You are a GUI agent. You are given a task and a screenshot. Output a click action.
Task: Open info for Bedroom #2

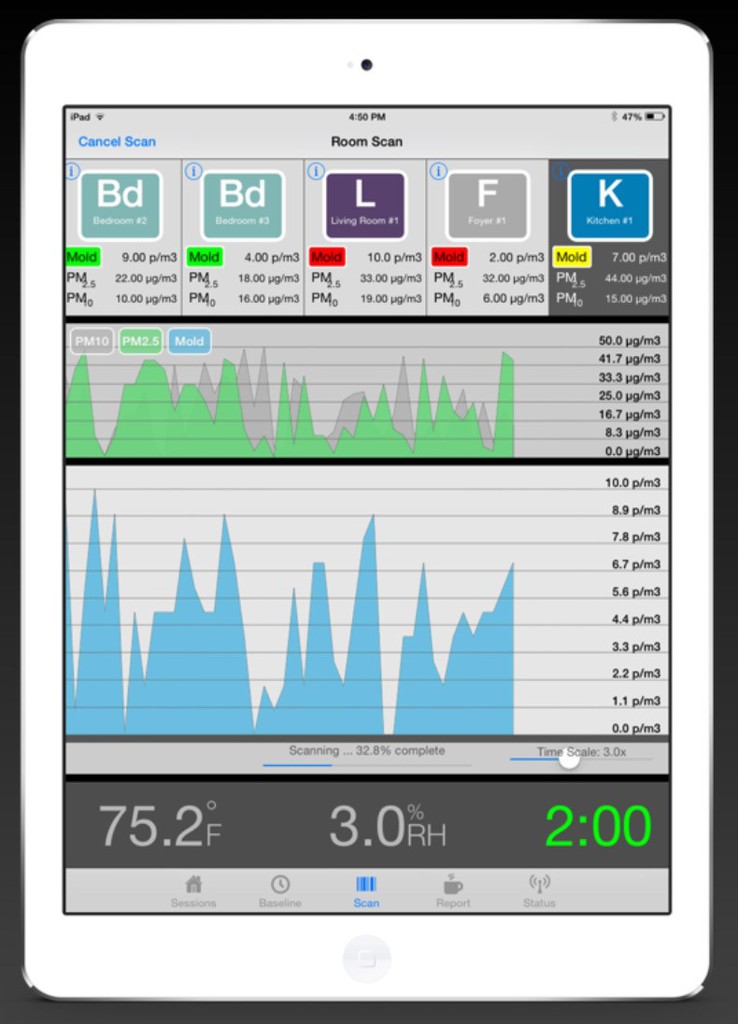point(72,171)
